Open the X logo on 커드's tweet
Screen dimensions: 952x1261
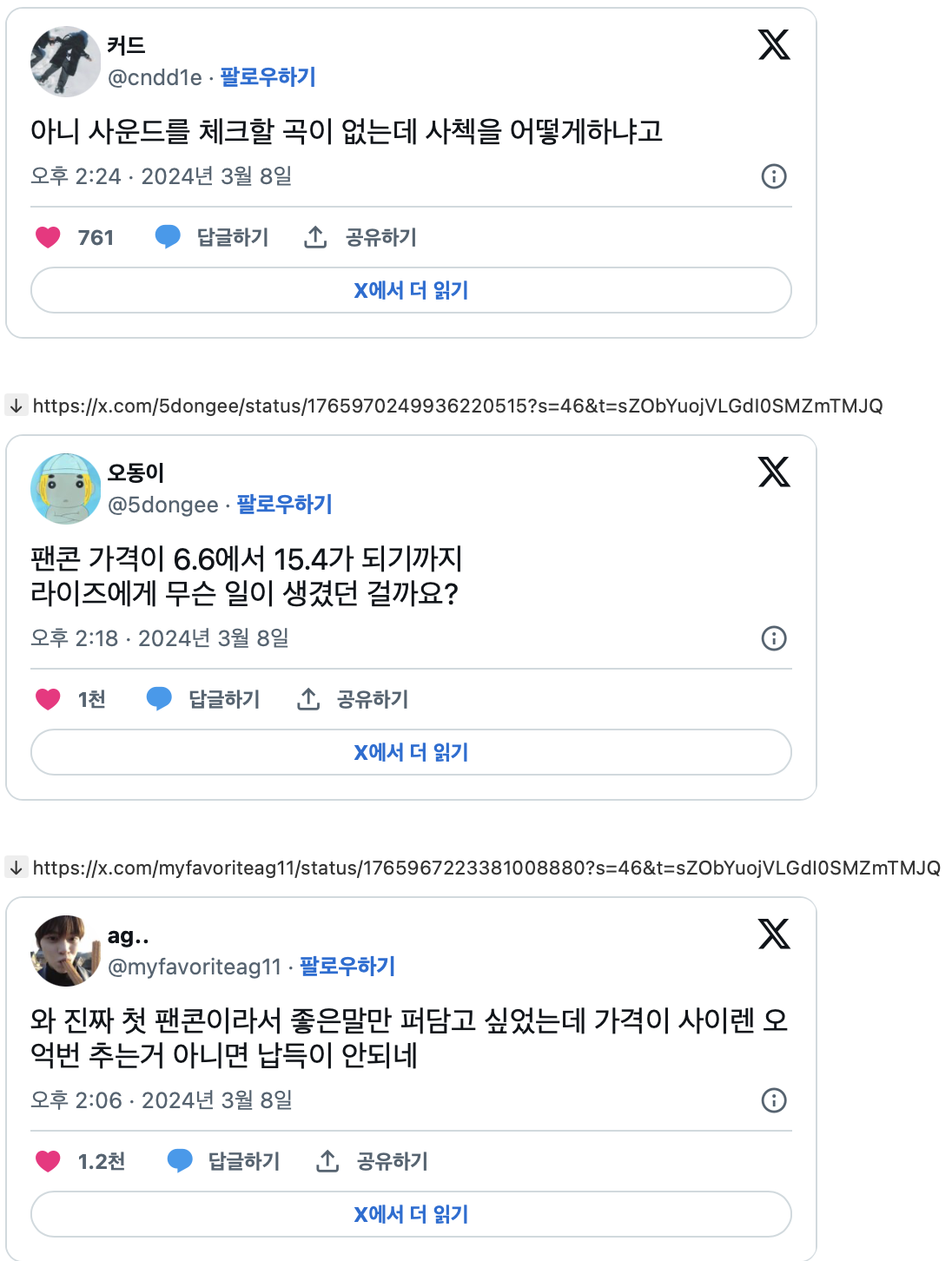[x=773, y=44]
